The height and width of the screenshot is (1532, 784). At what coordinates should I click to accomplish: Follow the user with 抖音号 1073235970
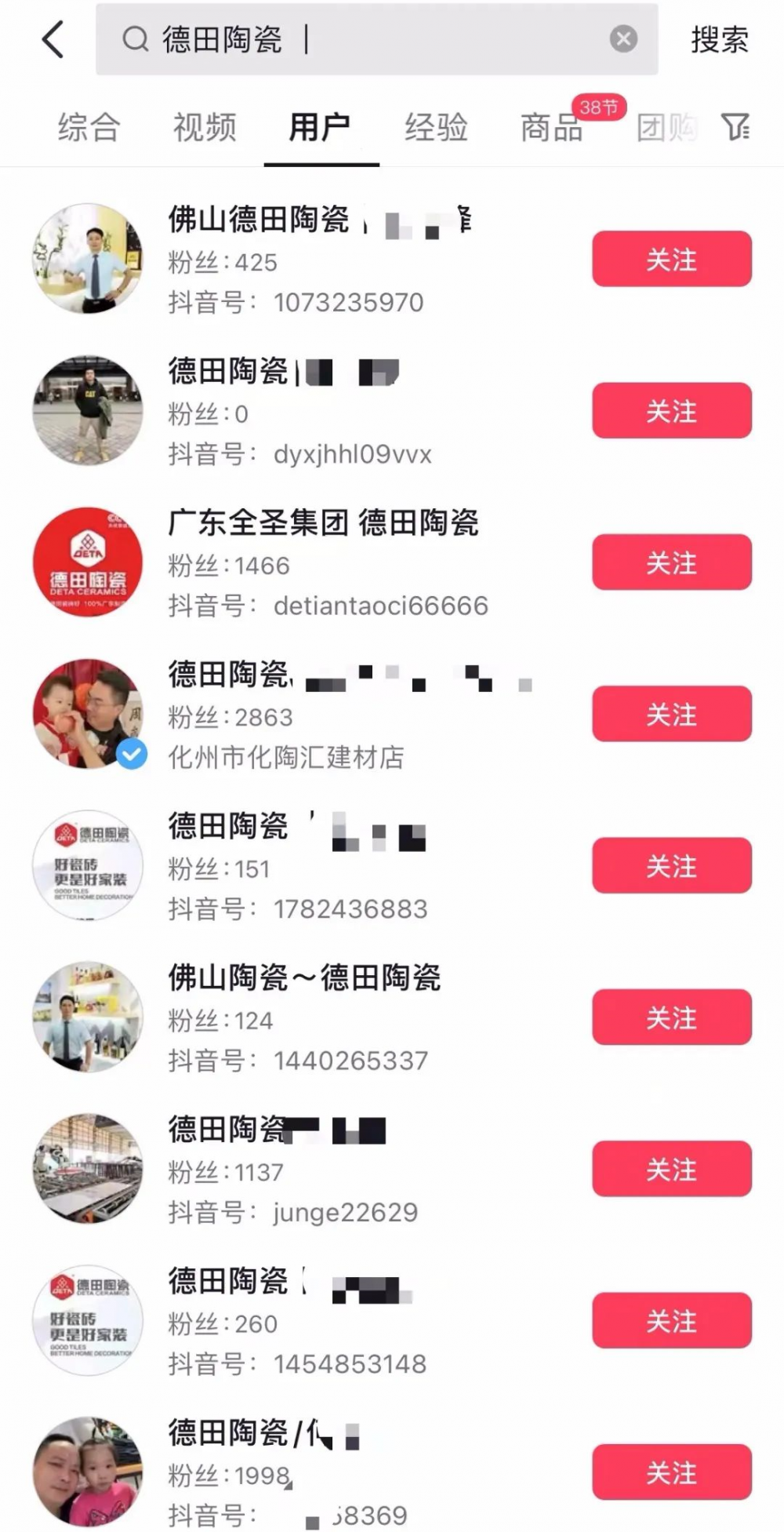(671, 259)
